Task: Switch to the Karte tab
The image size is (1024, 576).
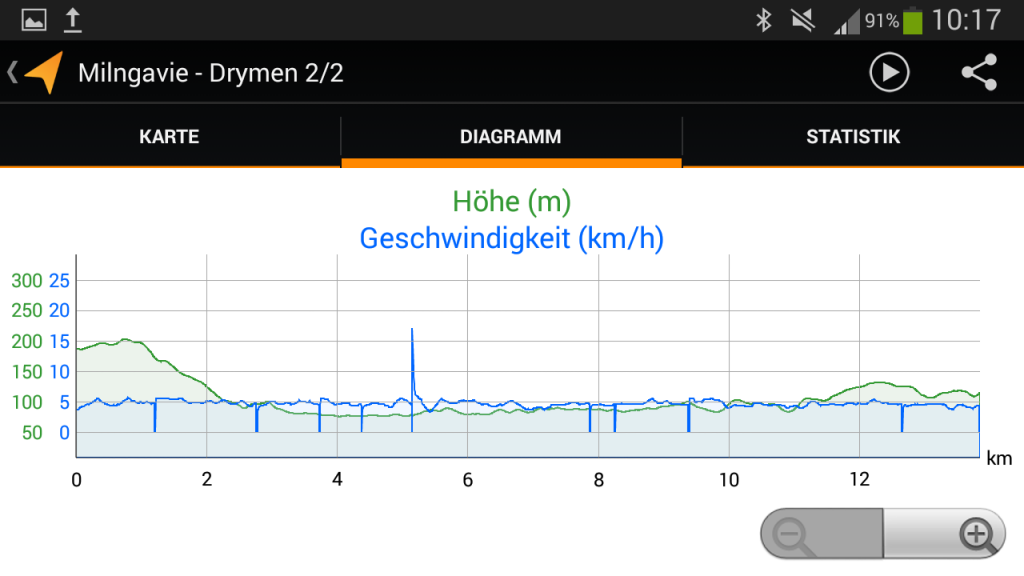Action: coord(169,137)
